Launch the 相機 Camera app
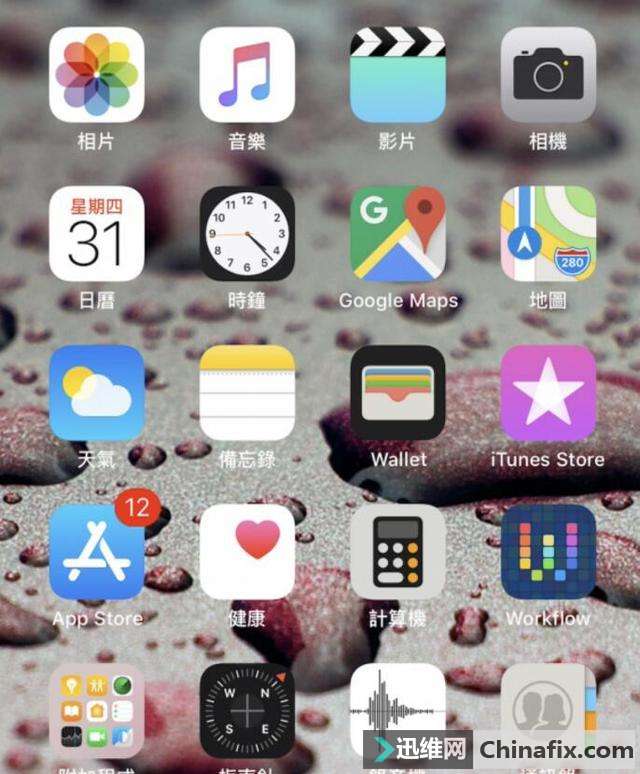 pos(548,75)
